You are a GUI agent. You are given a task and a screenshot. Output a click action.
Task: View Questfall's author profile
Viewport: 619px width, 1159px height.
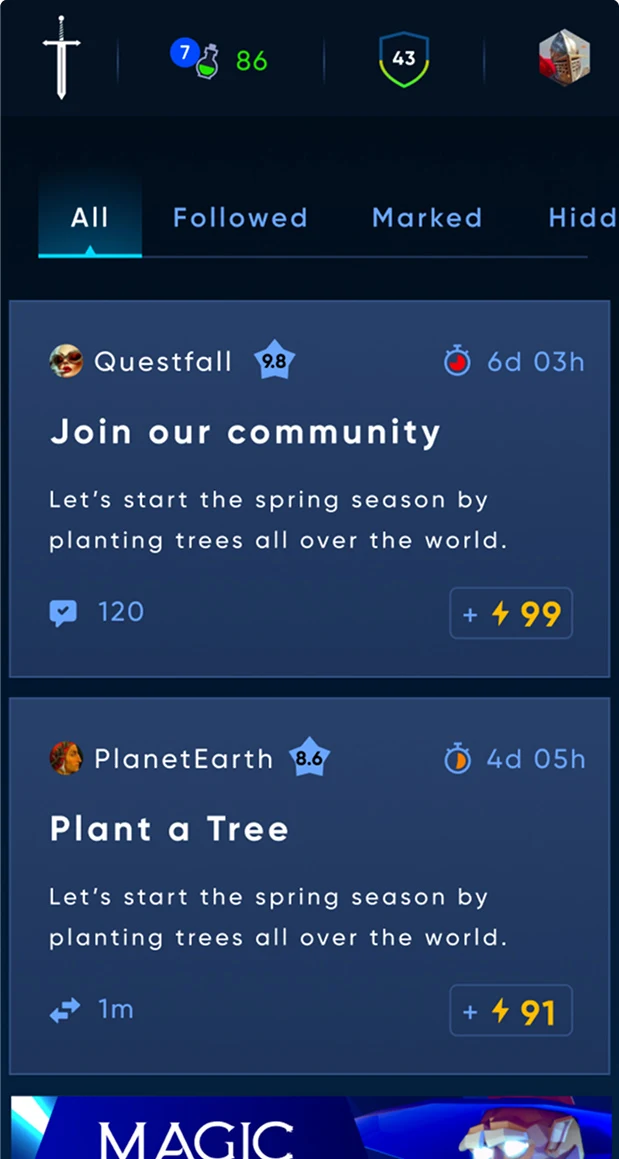tap(140, 361)
